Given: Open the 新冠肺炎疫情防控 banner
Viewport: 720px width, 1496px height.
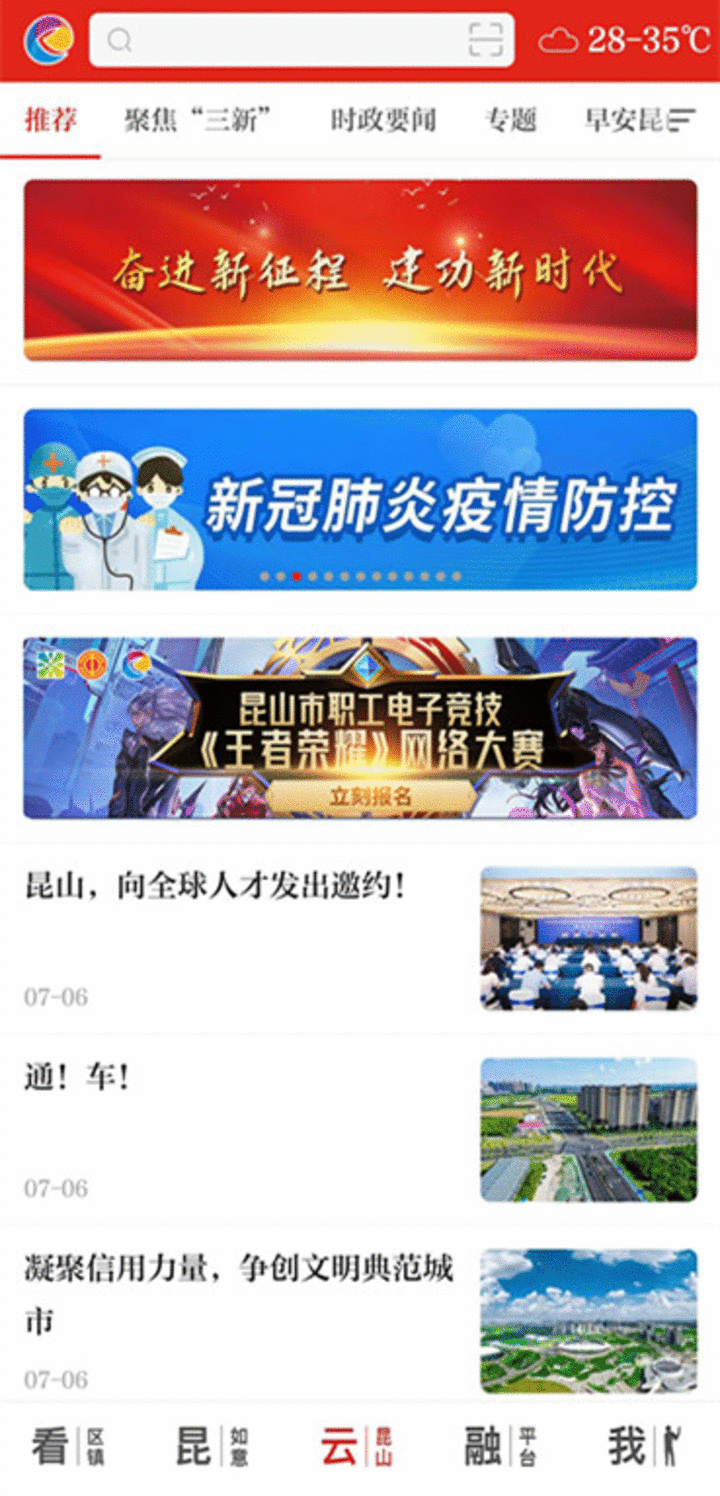Looking at the screenshot, I should coord(360,499).
